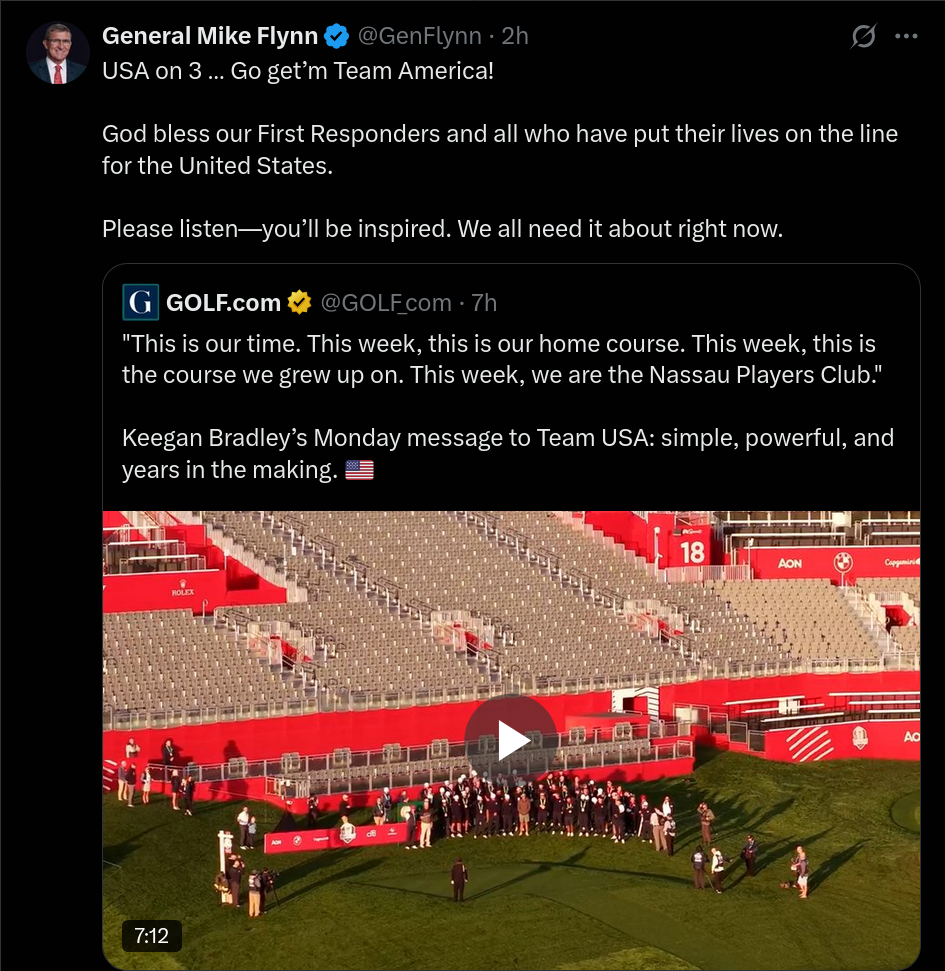This screenshot has width=945, height=971.
Task: Open the 2h timestamp of the post
Action: tap(515, 37)
